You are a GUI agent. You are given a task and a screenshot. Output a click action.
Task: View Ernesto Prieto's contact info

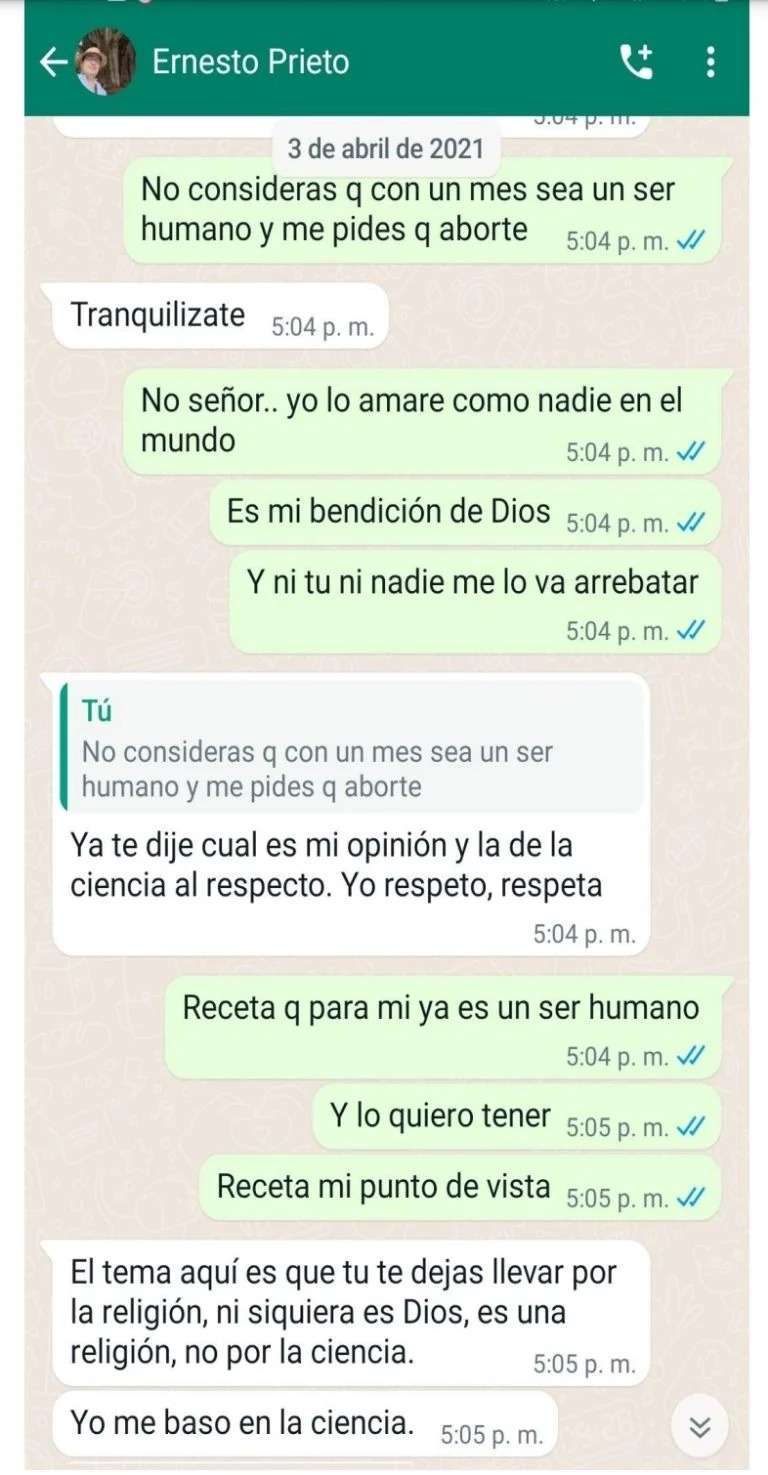click(x=250, y=62)
